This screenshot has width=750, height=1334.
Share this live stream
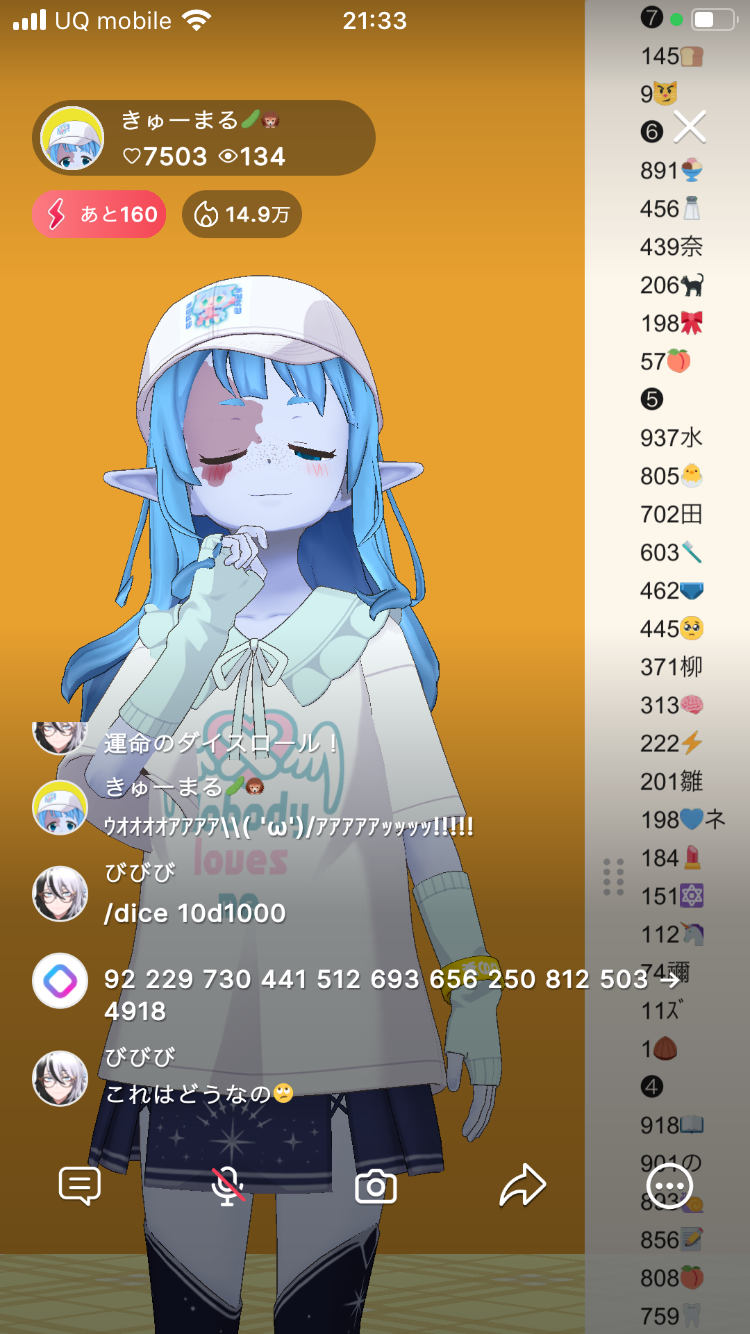pos(522,1186)
